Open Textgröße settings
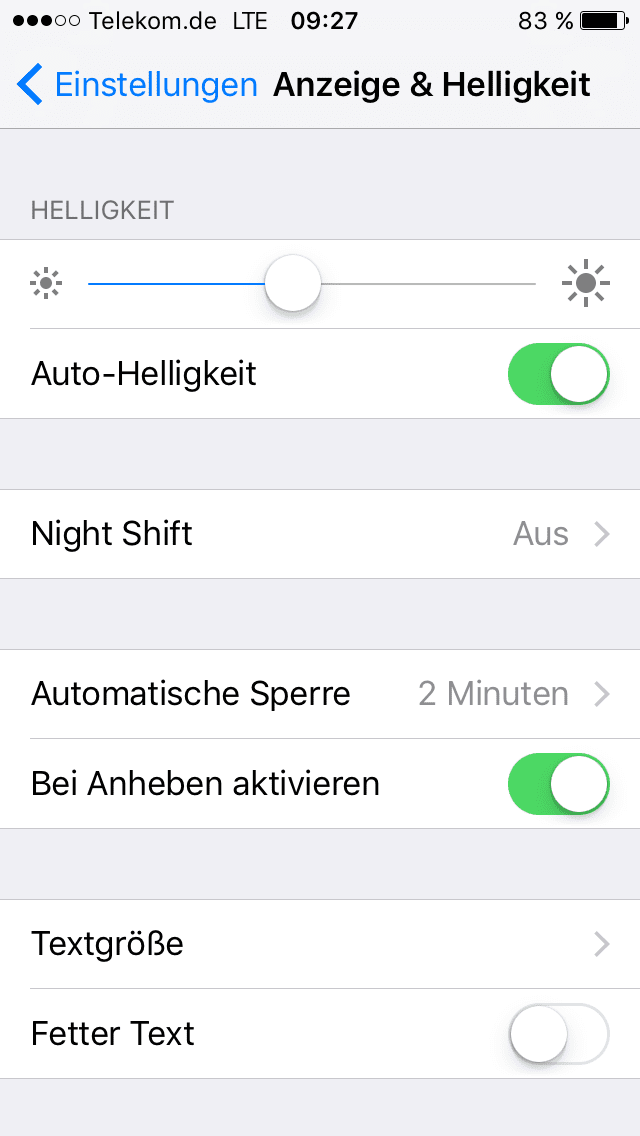 pyautogui.click(x=320, y=944)
